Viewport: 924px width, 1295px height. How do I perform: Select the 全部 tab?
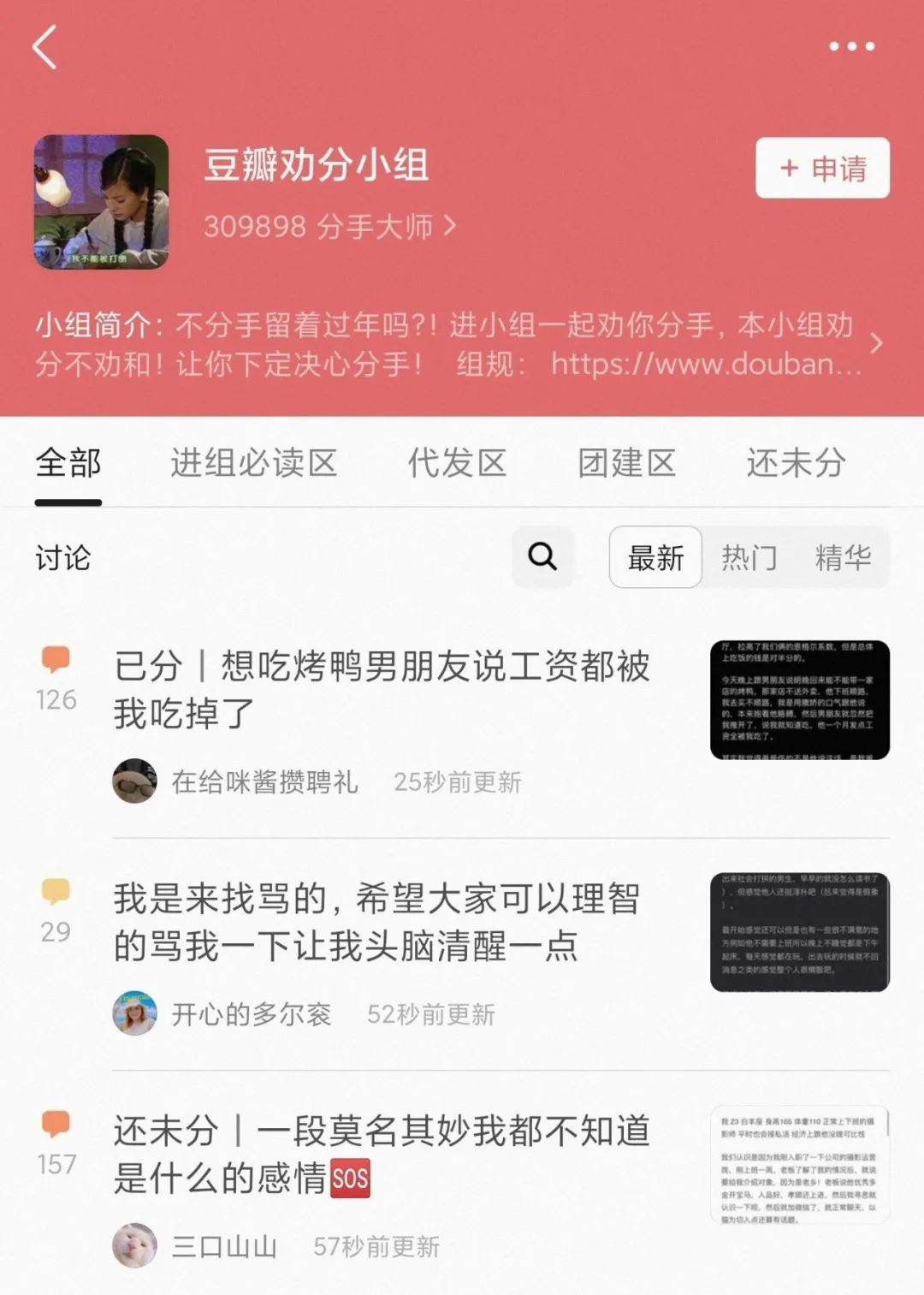click(68, 463)
